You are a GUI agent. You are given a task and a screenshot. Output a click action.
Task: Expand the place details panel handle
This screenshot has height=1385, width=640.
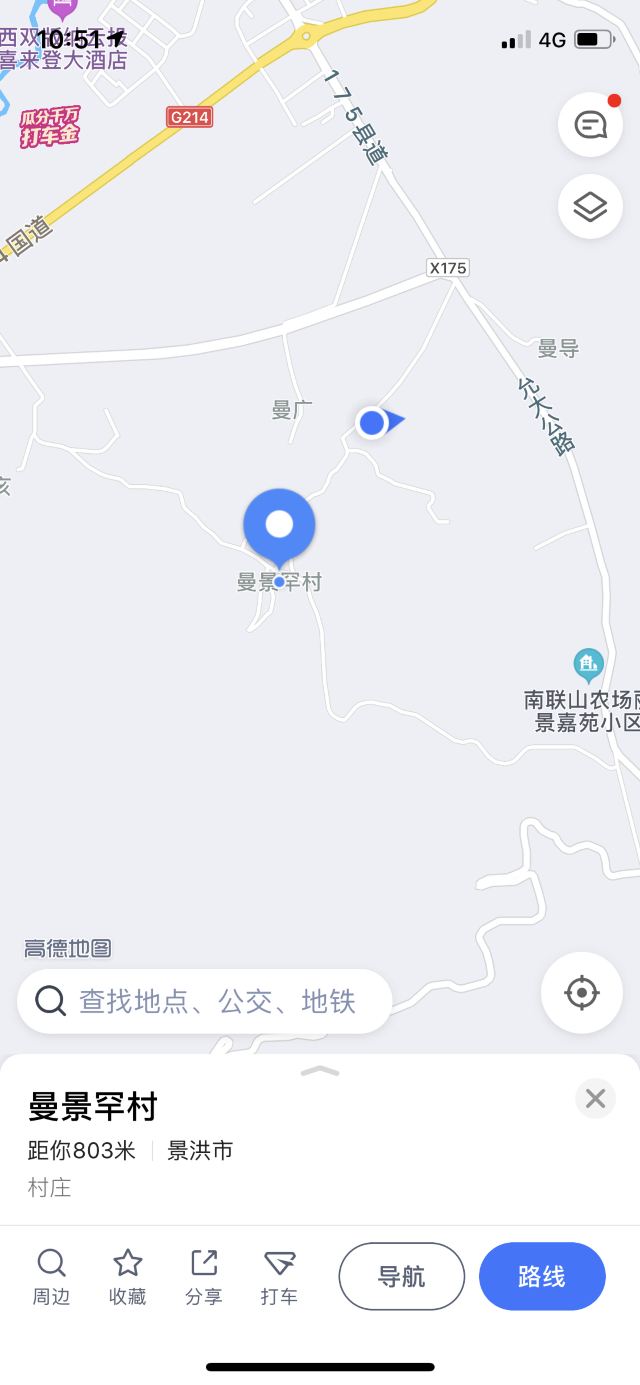point(320,1070)
